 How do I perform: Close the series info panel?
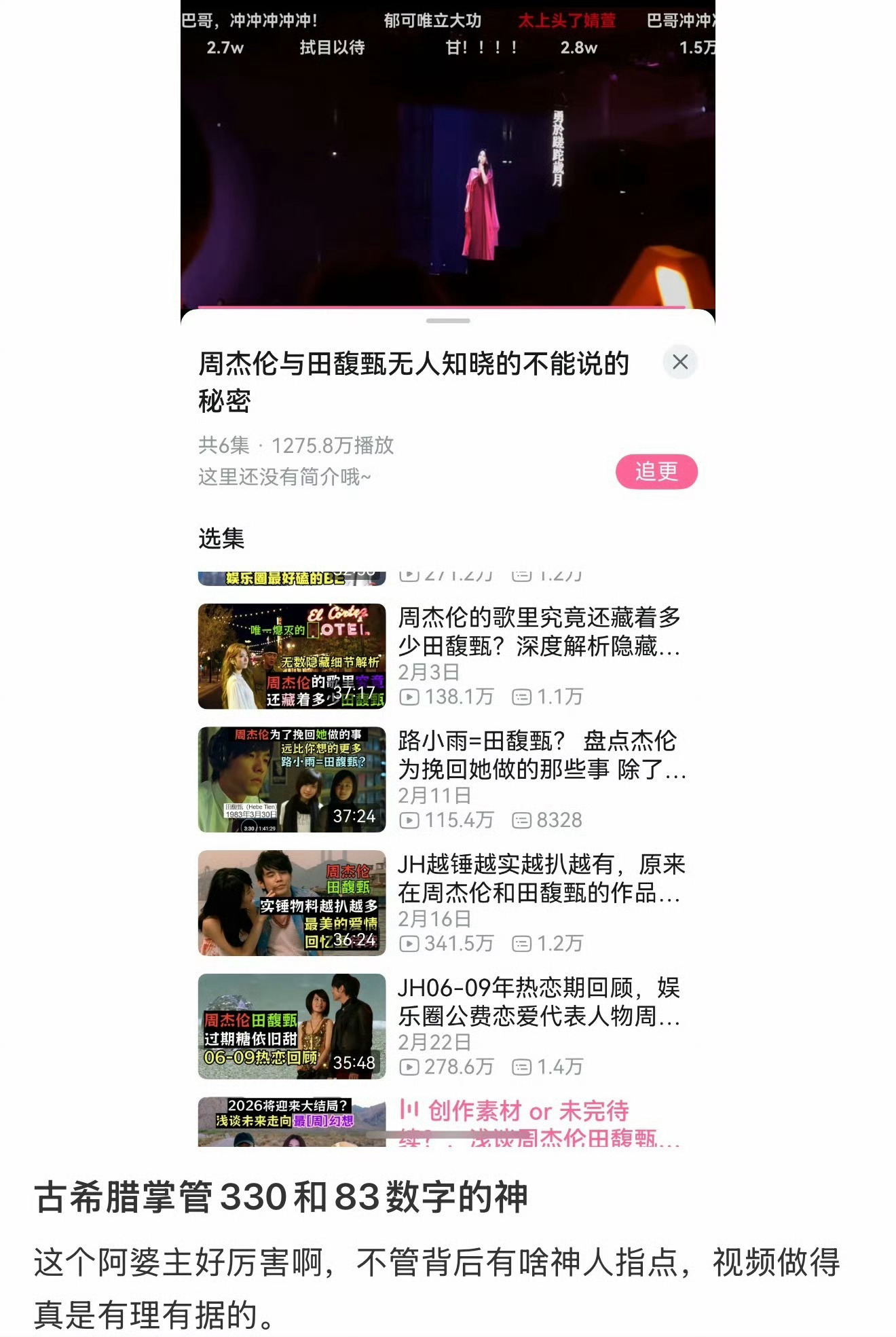pos(681,363)
